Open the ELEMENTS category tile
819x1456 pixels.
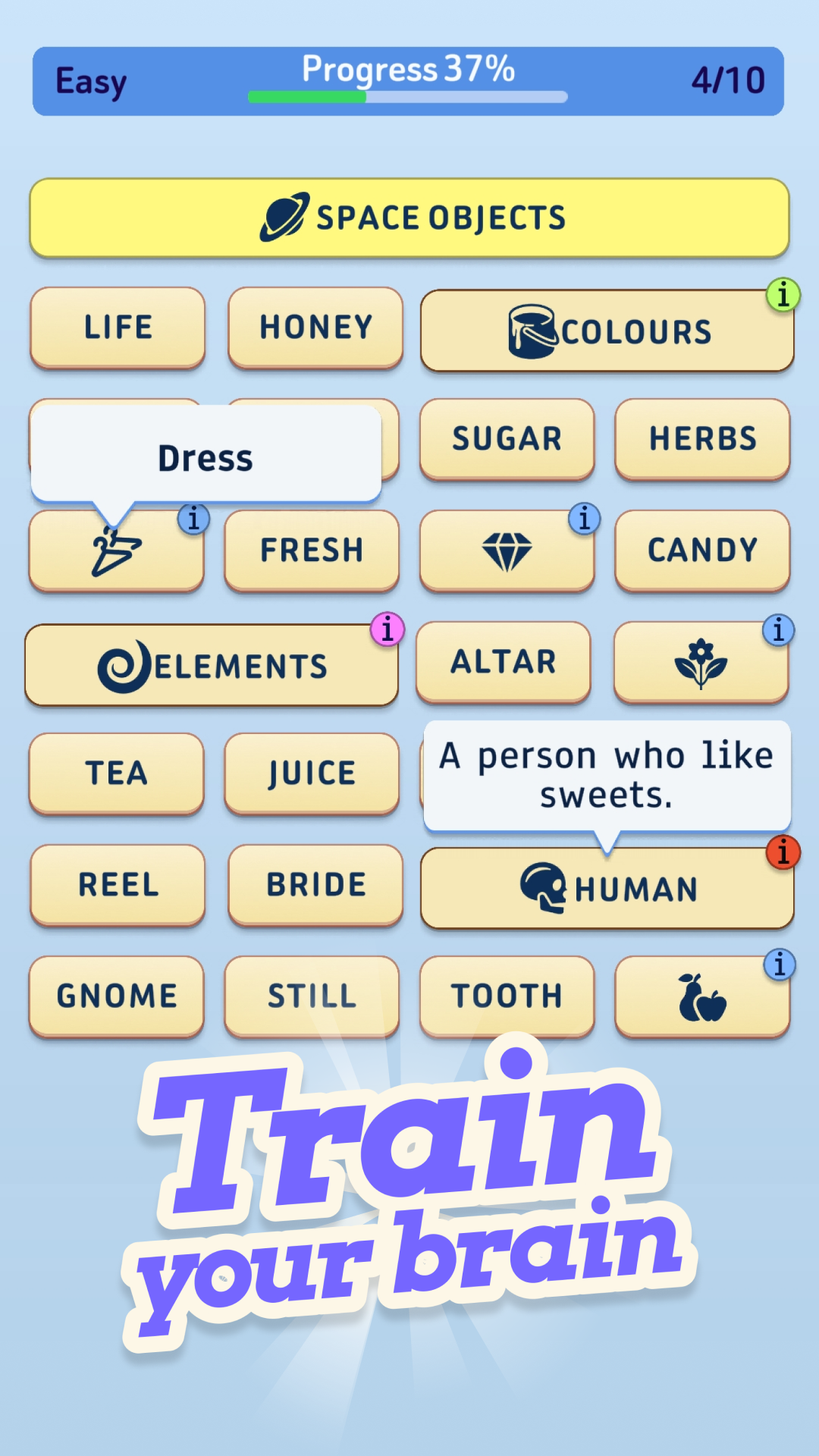coord(212,666)
